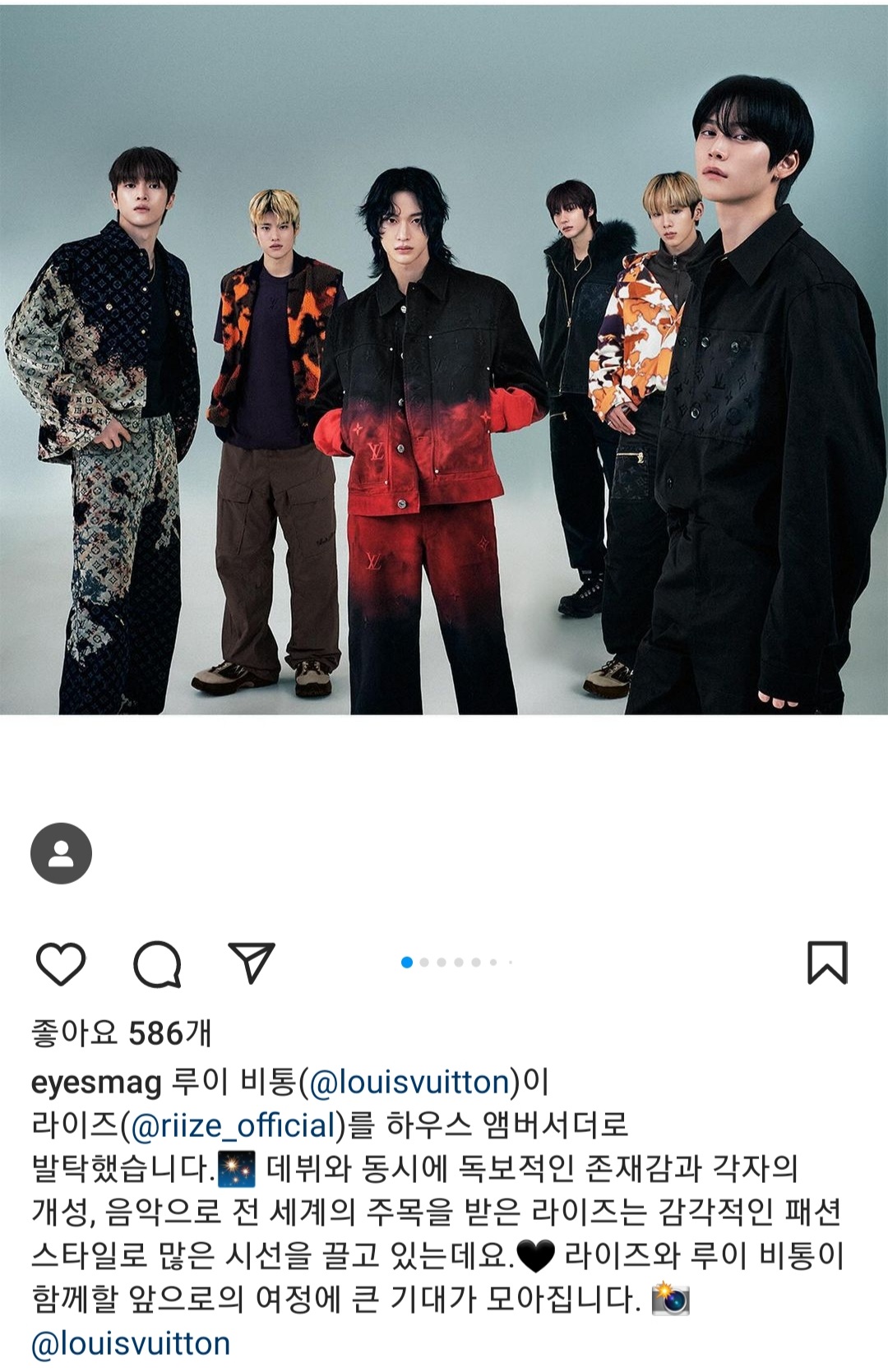Like this eyesmag post
This screenshot has height=1372, width=888.
tap(61, 963)
